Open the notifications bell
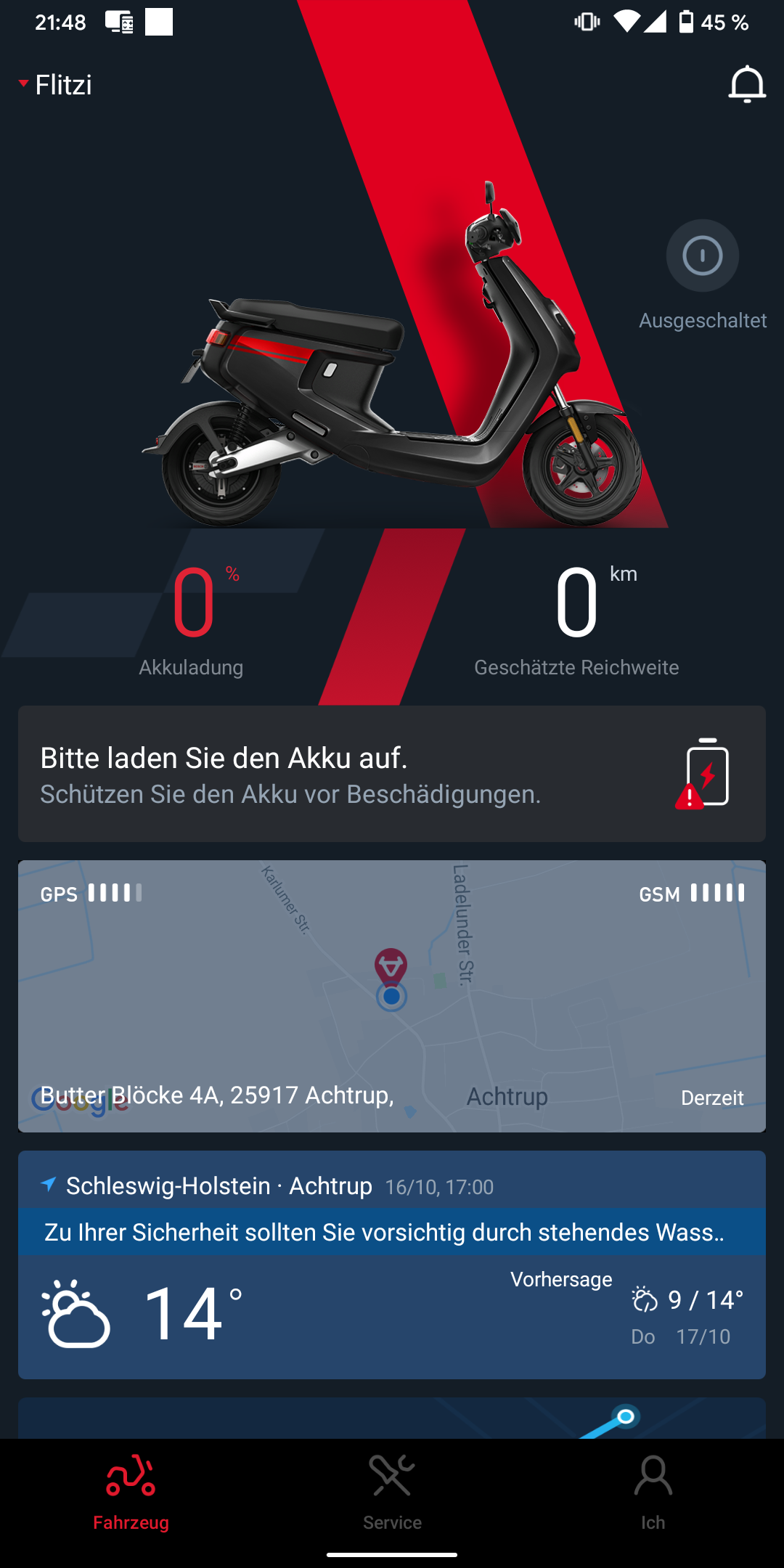 [x=746, y=85]
